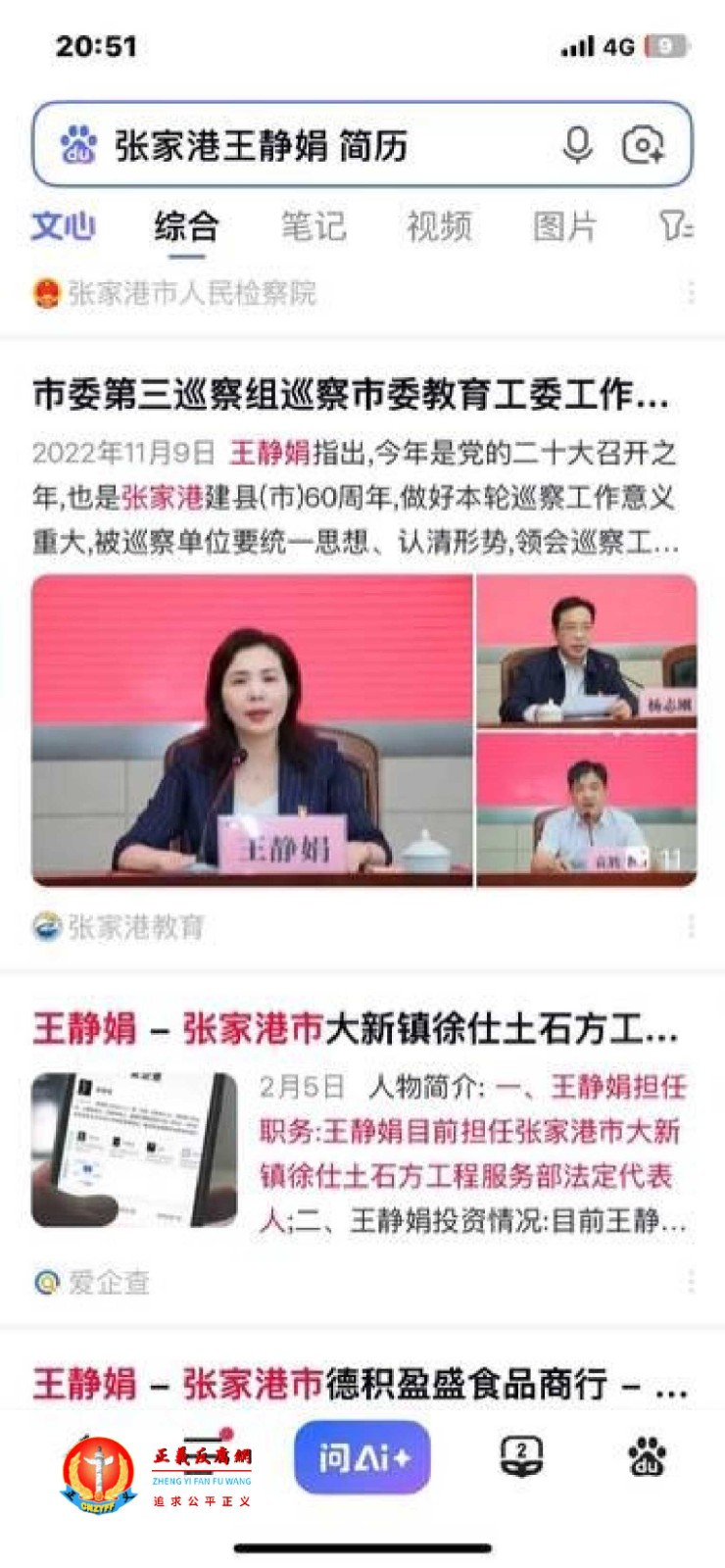Image resolution: width=725 pixels, height=1568 pixels.
Task: Select the 文心 tab
Action: [65, 223]
